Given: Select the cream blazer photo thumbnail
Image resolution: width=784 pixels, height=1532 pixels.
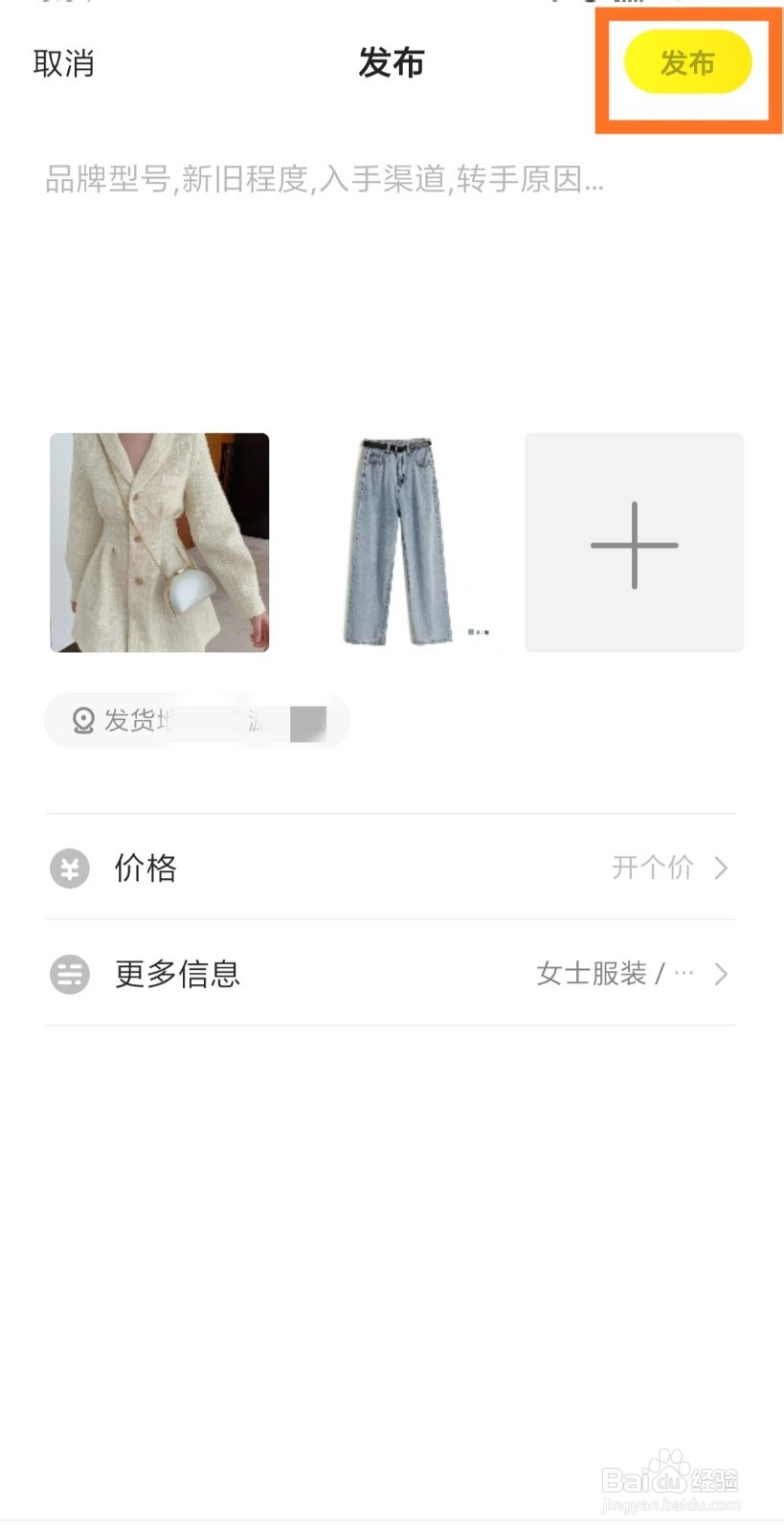Looking at the screenshot, I should [159, 542].
